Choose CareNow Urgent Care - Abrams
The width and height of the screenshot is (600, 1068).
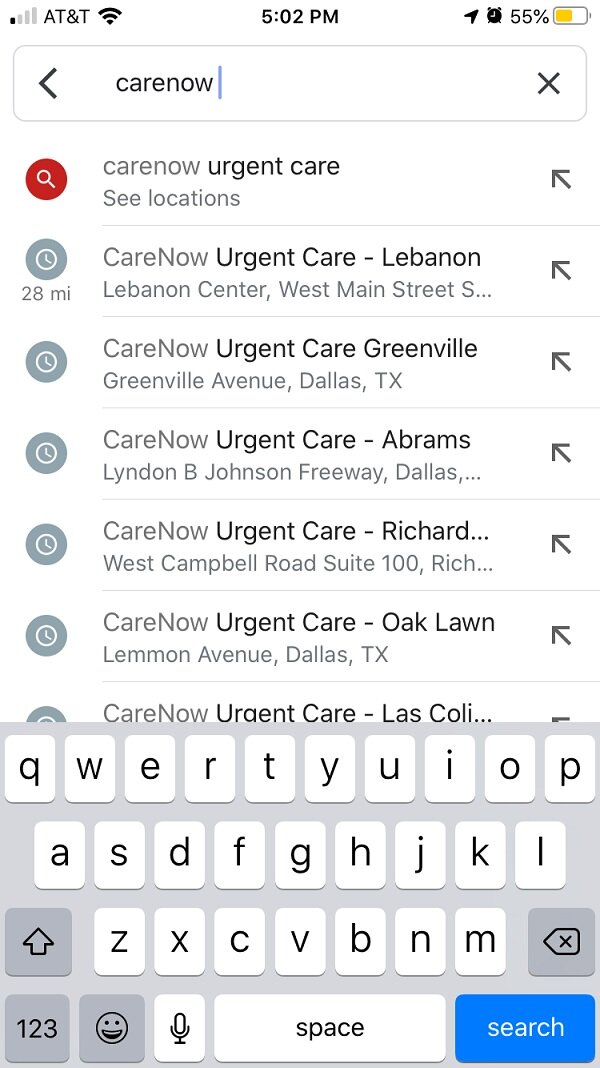click(x=300, y=454)
